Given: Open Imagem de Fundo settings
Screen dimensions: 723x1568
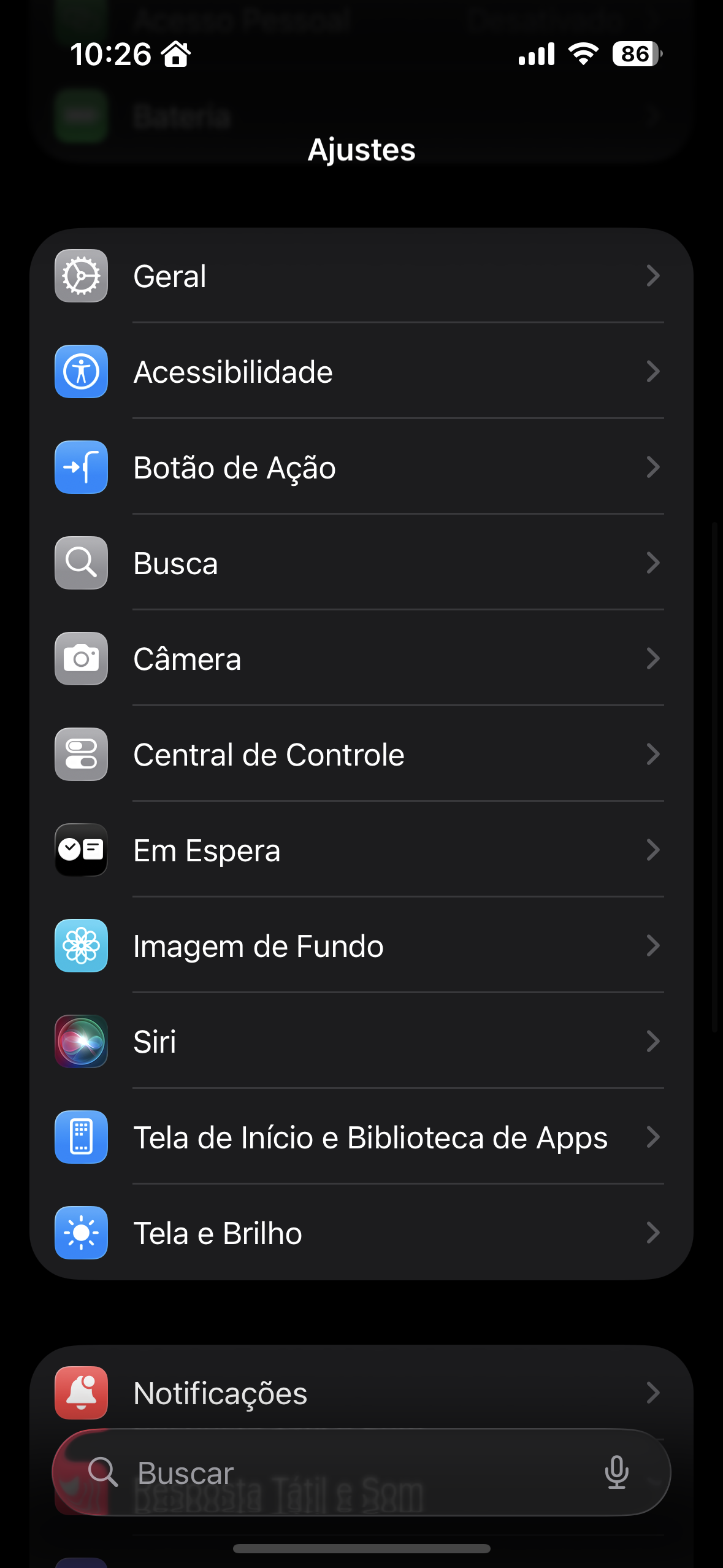Looking at the screenshot, I should (361, 946).
